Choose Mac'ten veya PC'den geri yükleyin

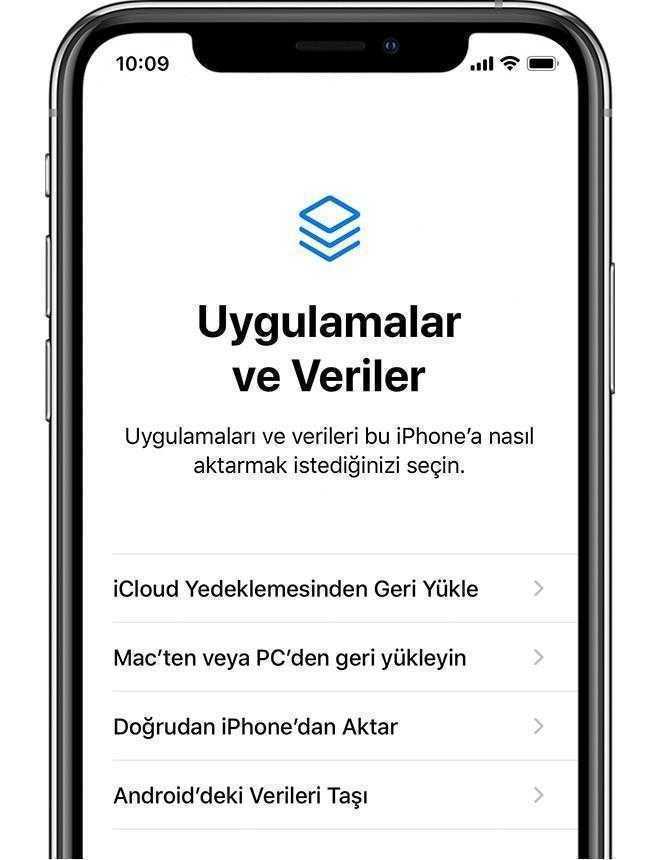[x=330, y=658]
